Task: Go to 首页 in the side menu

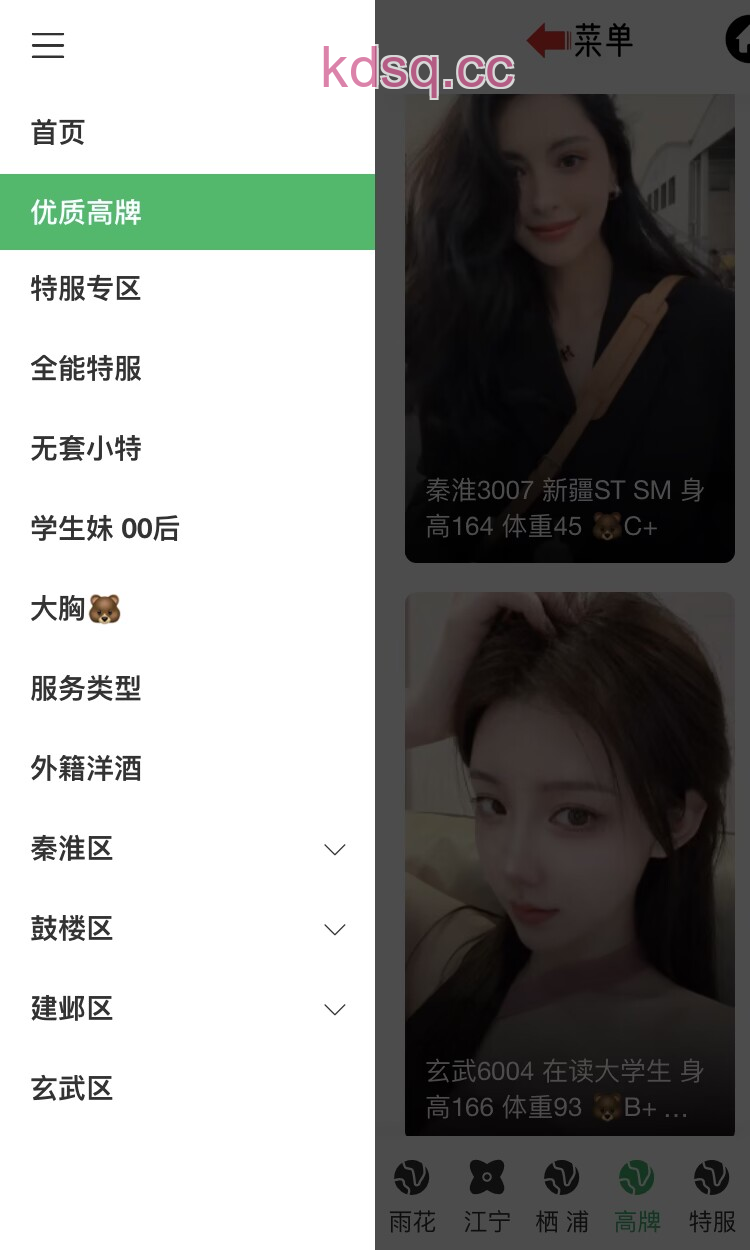Action: [x=58, y=132]
